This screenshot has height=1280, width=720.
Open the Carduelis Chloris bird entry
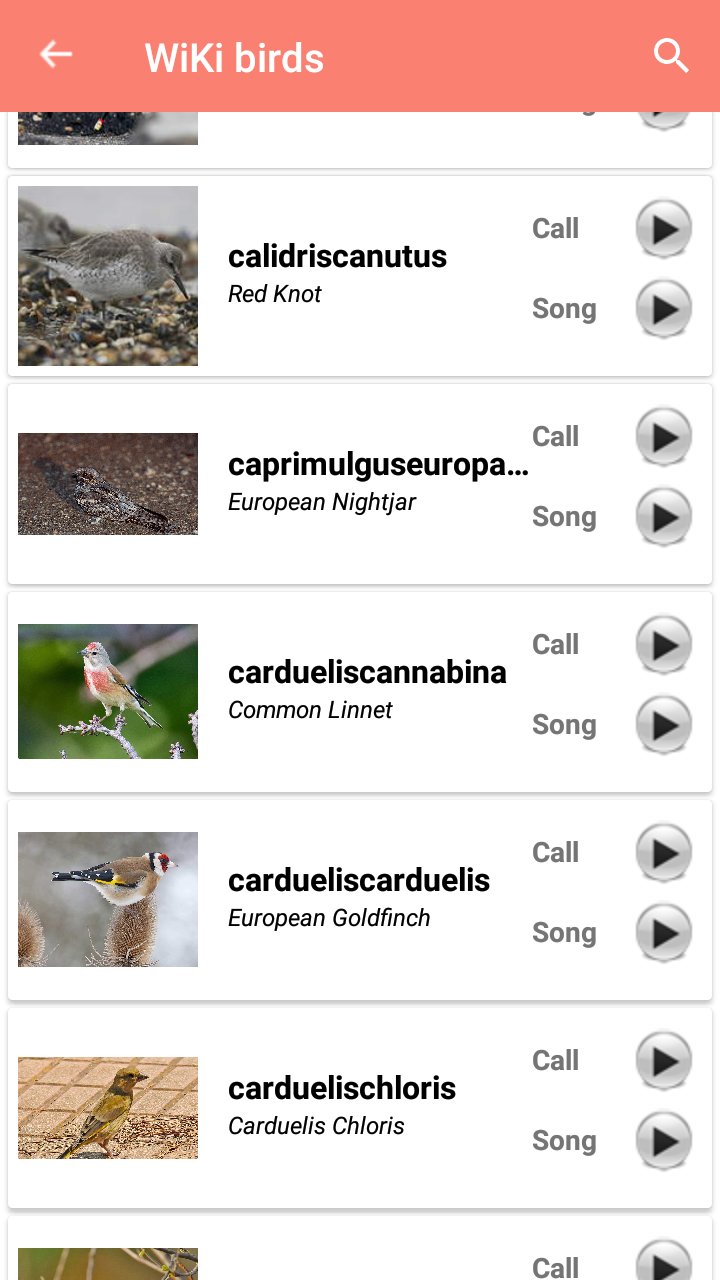coord(341,1106)
